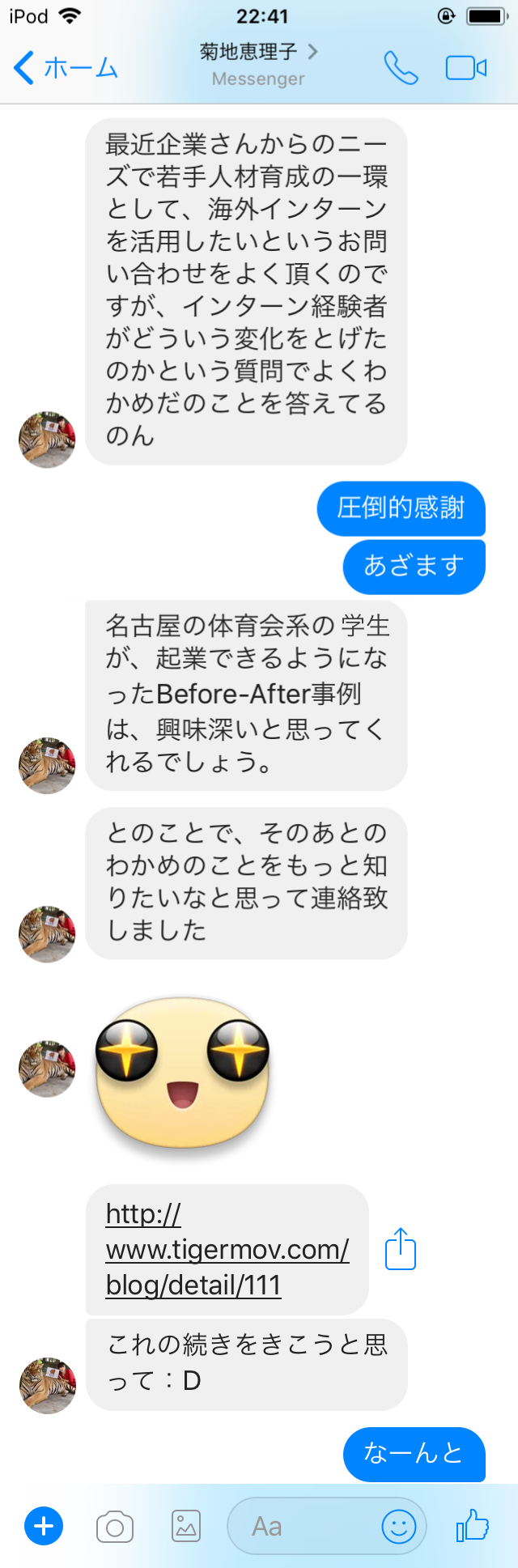Open the plus menu for more actions
The height and width of the screenshot is (1568, 518).
(44, 1526)
